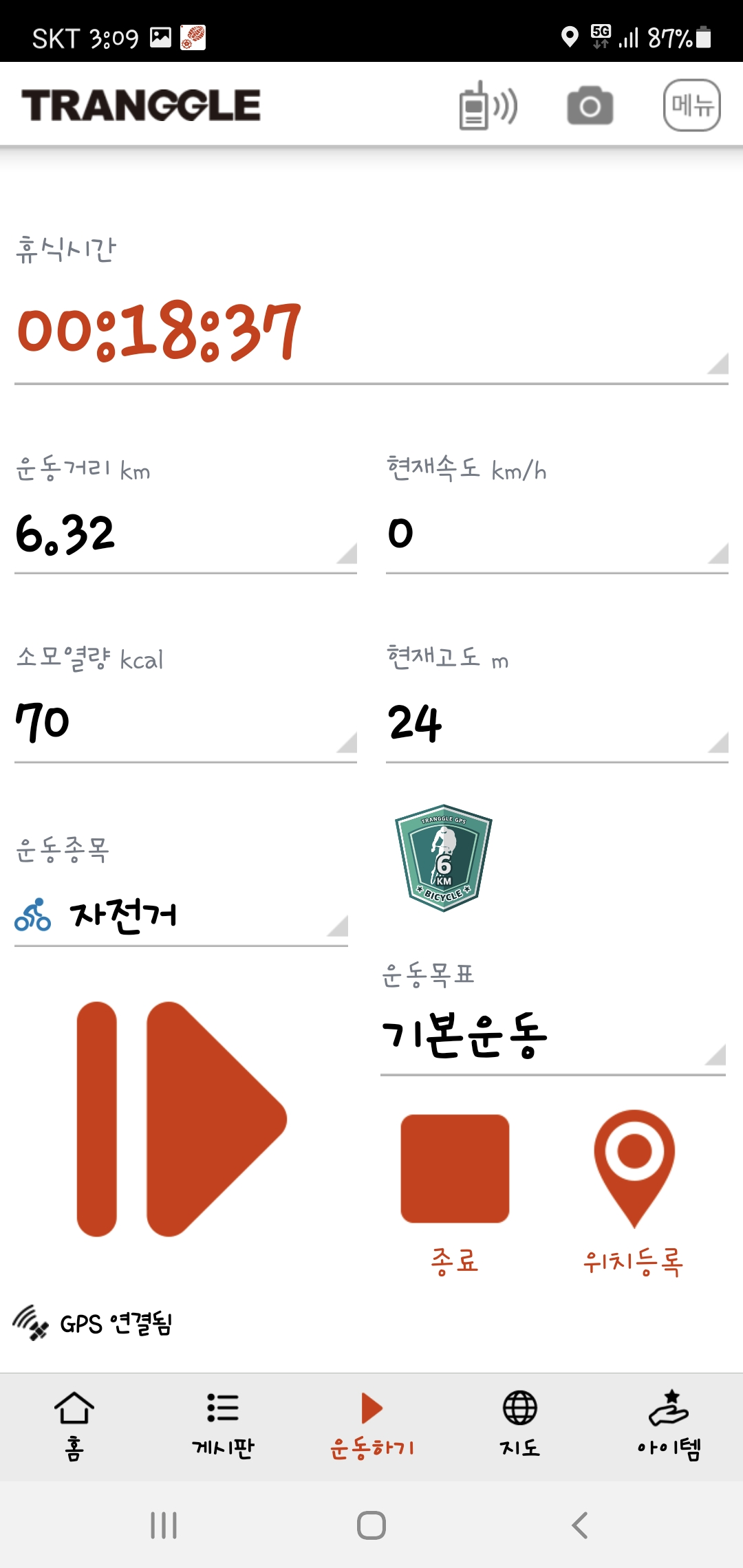The image size is (743, 1568).
Task: Change the 소모열량 kcal field
Action: click(186, 724)
